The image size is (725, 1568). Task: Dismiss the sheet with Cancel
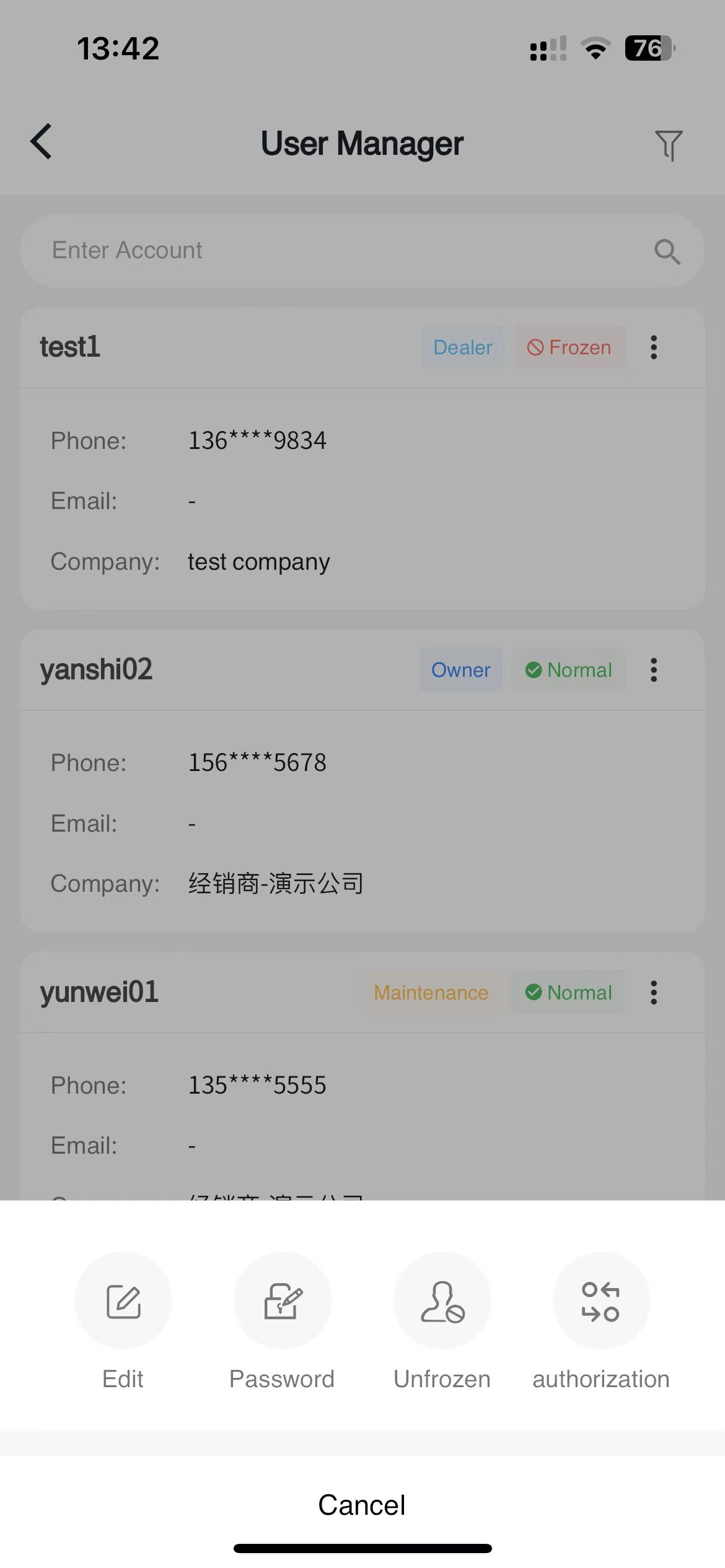click(362, 1505)
